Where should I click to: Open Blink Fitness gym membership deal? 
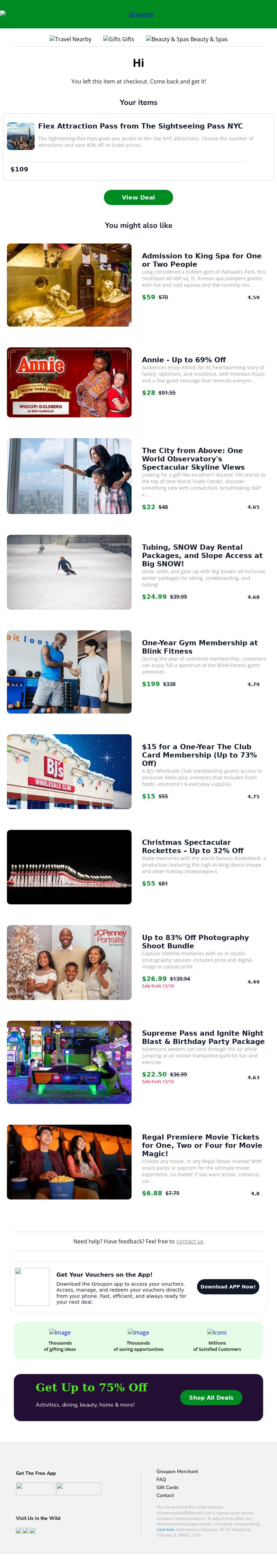click(x=200, y=646)
